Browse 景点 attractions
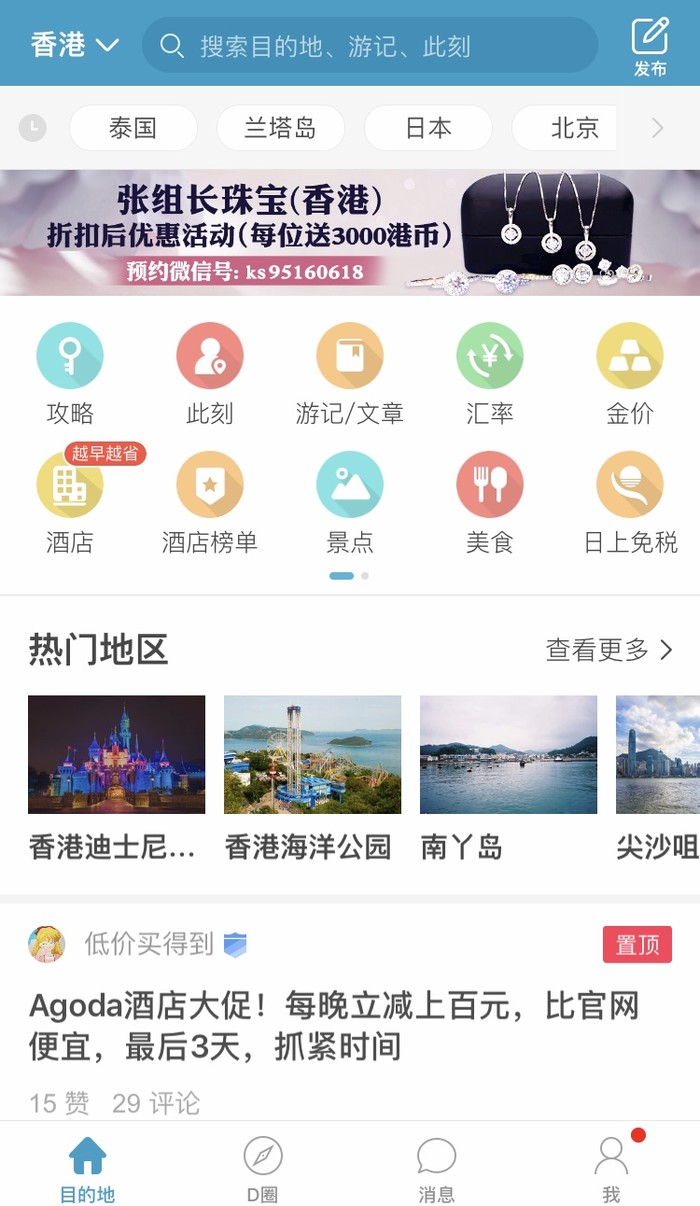The image size is (700, 1206). [350, 502]
